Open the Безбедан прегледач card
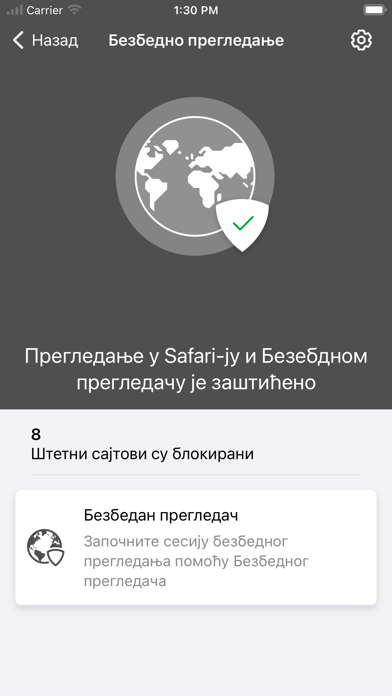The height and width of the screenshot is (696, 392). 196,547
